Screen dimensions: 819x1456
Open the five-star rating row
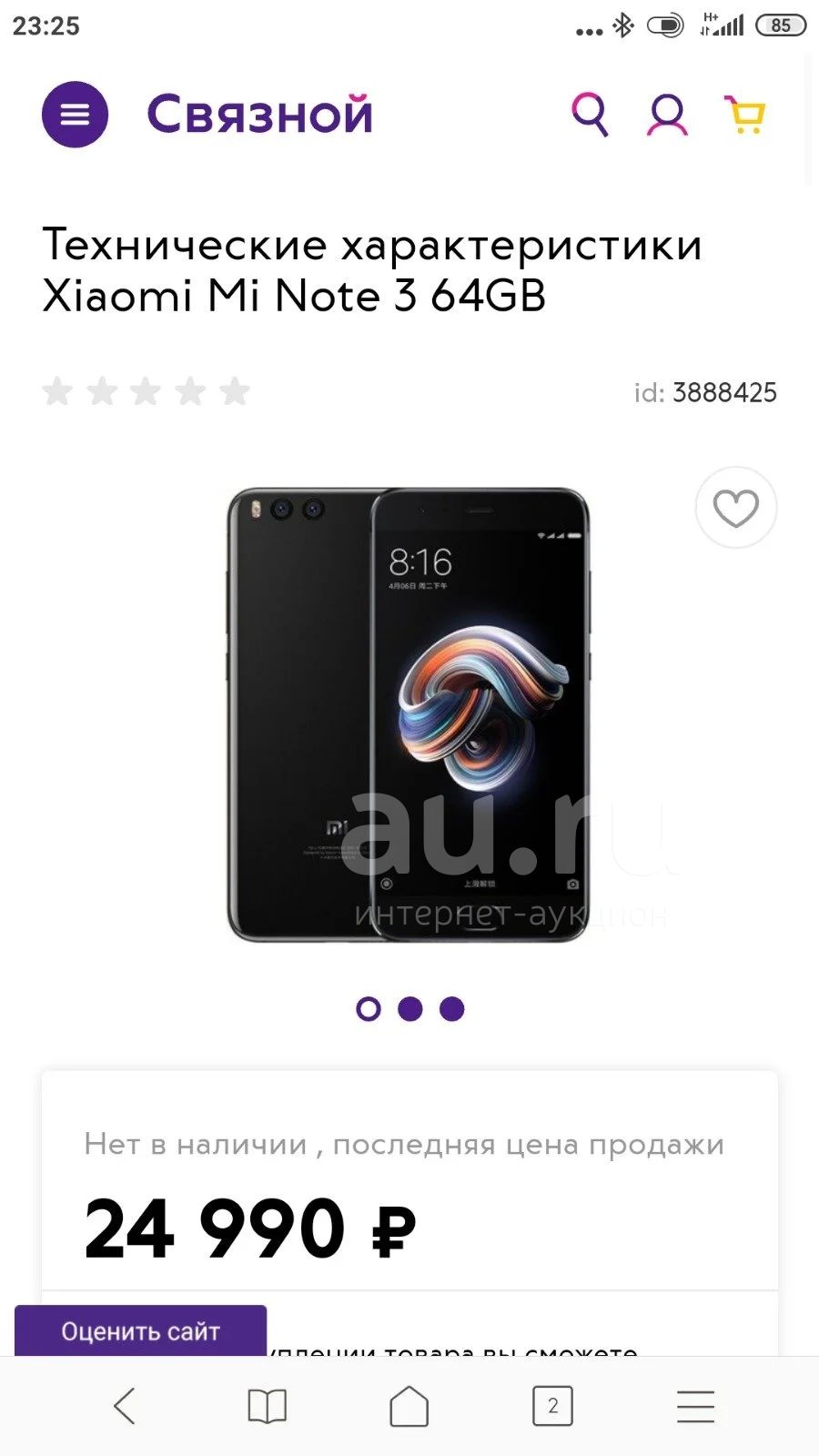147,391
